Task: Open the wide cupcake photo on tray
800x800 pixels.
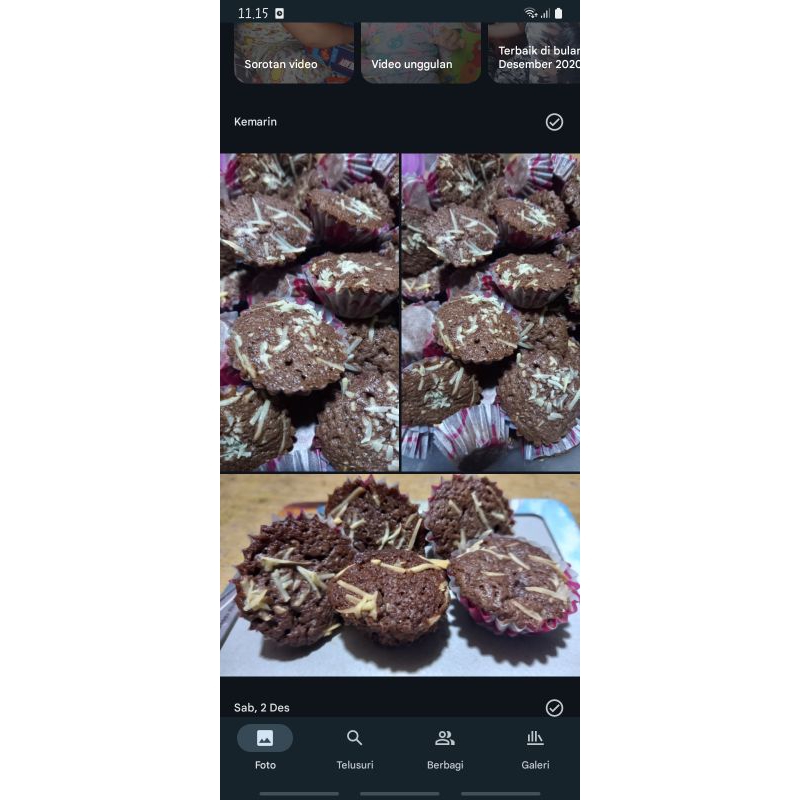Action: coord(400,576)
